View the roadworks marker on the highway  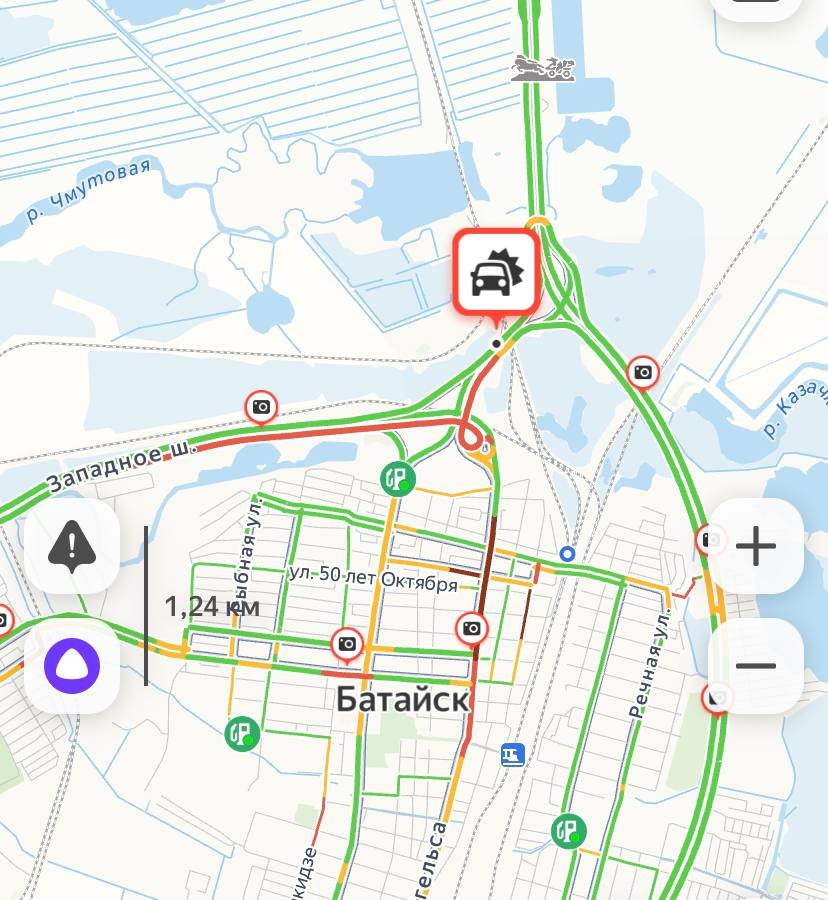tap(543, 68)
